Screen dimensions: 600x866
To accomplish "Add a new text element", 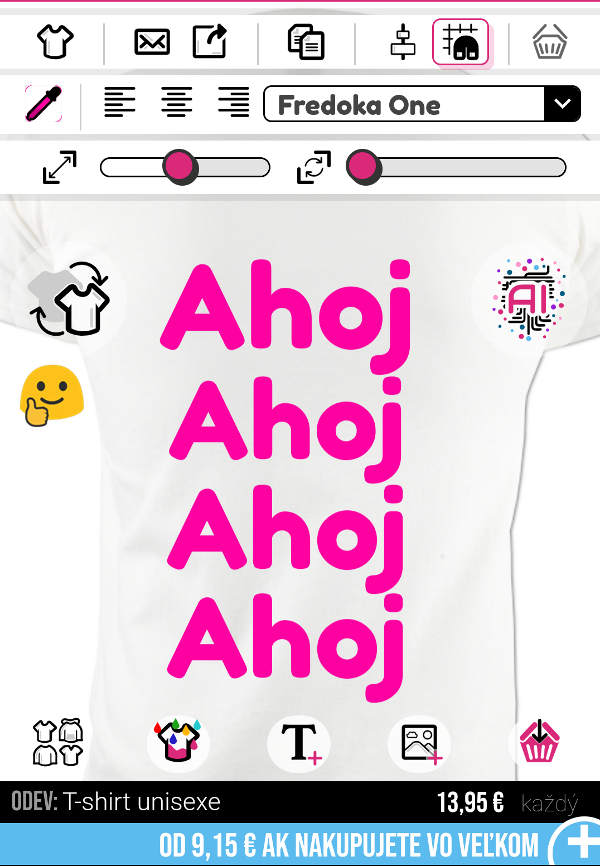I will (299, 745).
